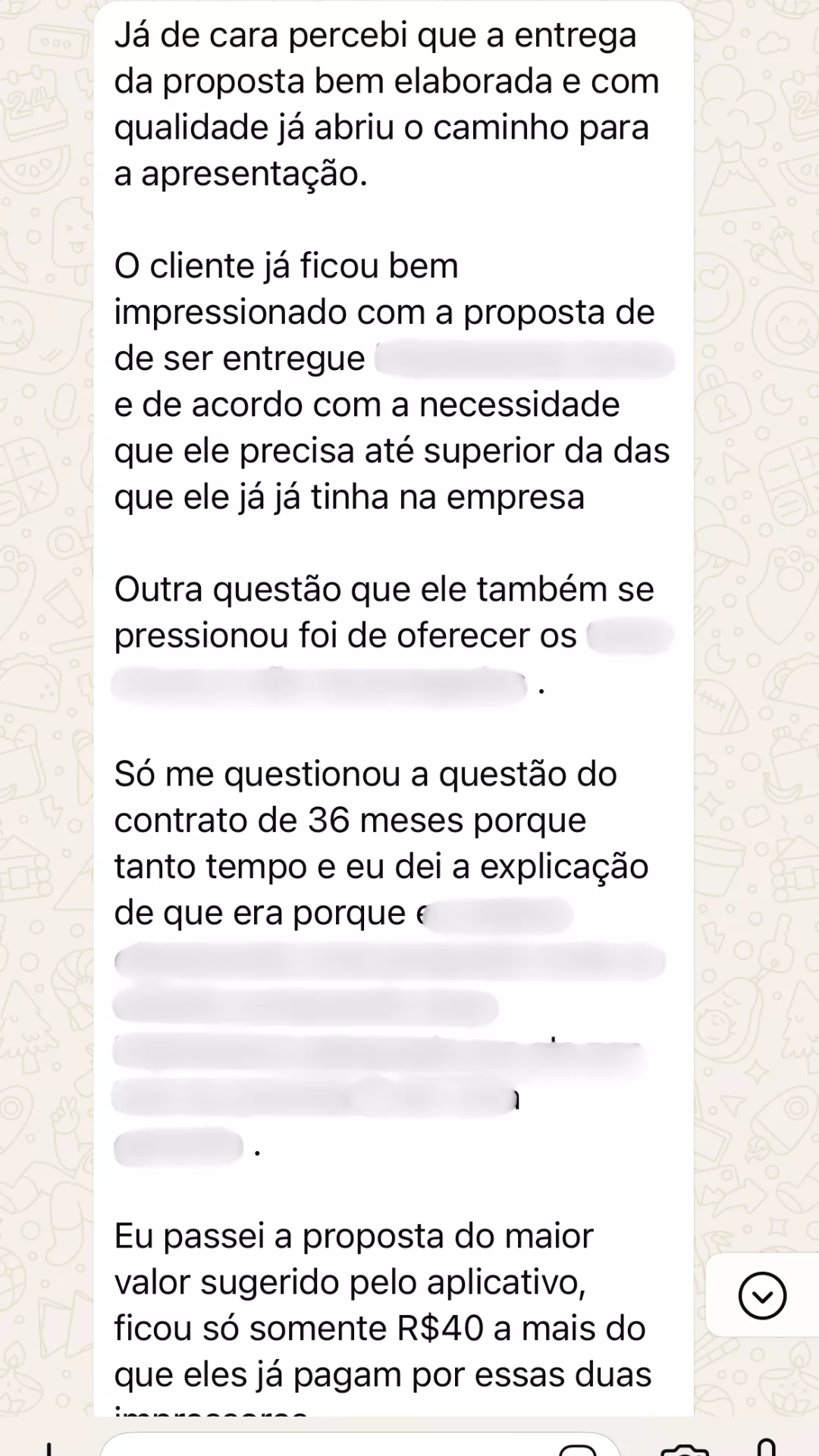This screenshot has width=819, height=1456.
Task: Tap the microphone to record voice
Action: click(767, 1447)
